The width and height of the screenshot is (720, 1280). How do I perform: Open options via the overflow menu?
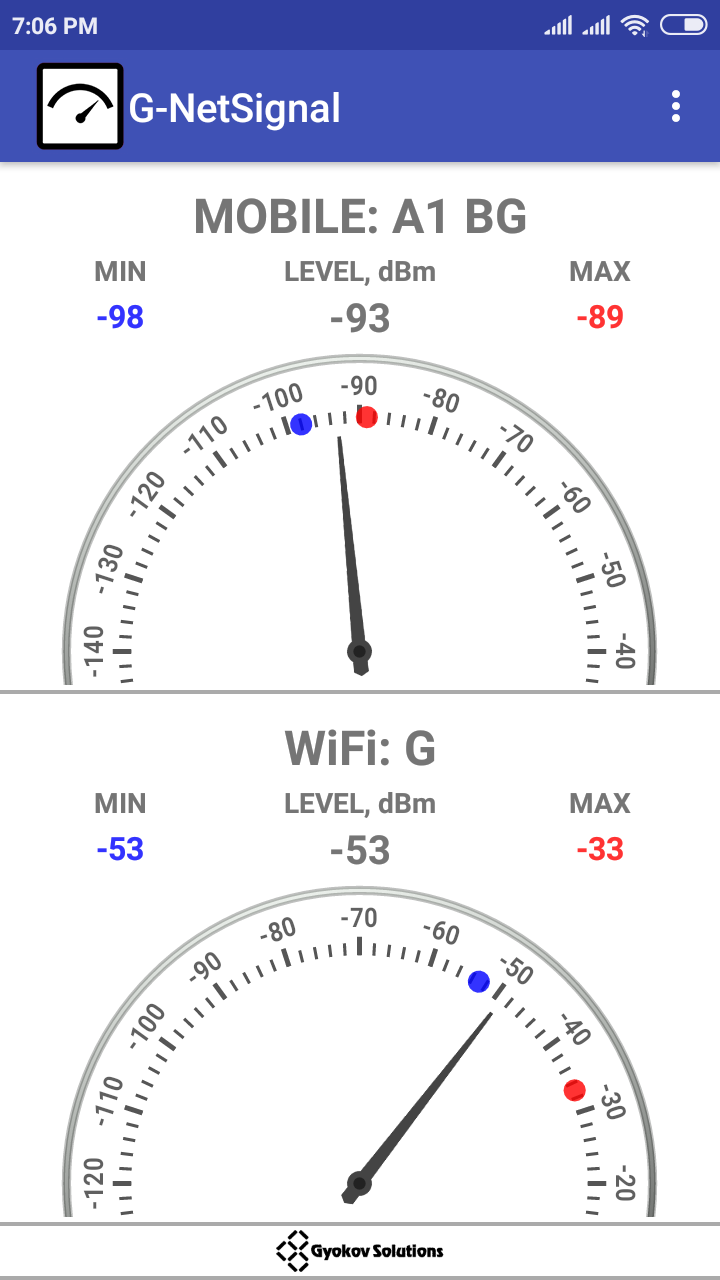pos(675,105)
